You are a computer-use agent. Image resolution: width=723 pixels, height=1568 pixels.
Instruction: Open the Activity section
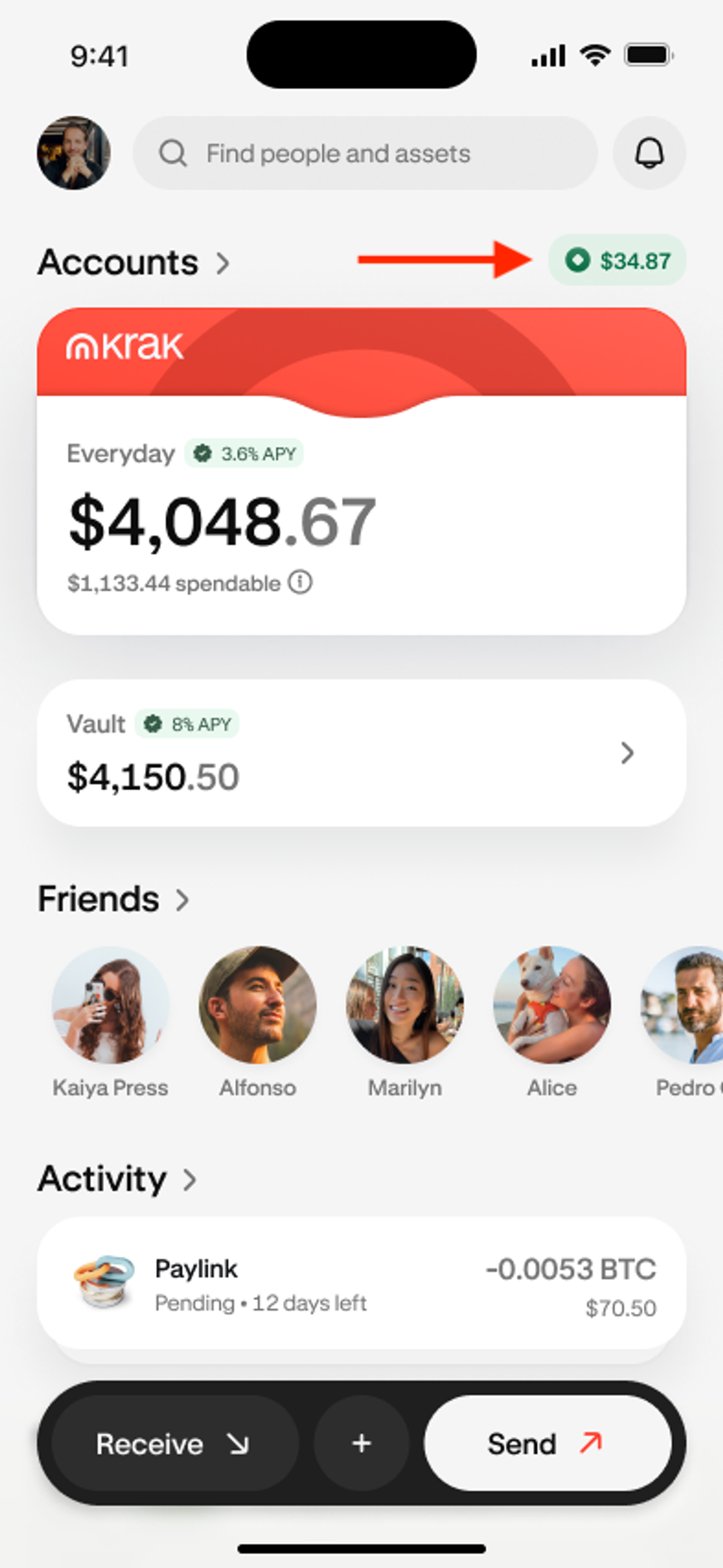(117, 1180)
